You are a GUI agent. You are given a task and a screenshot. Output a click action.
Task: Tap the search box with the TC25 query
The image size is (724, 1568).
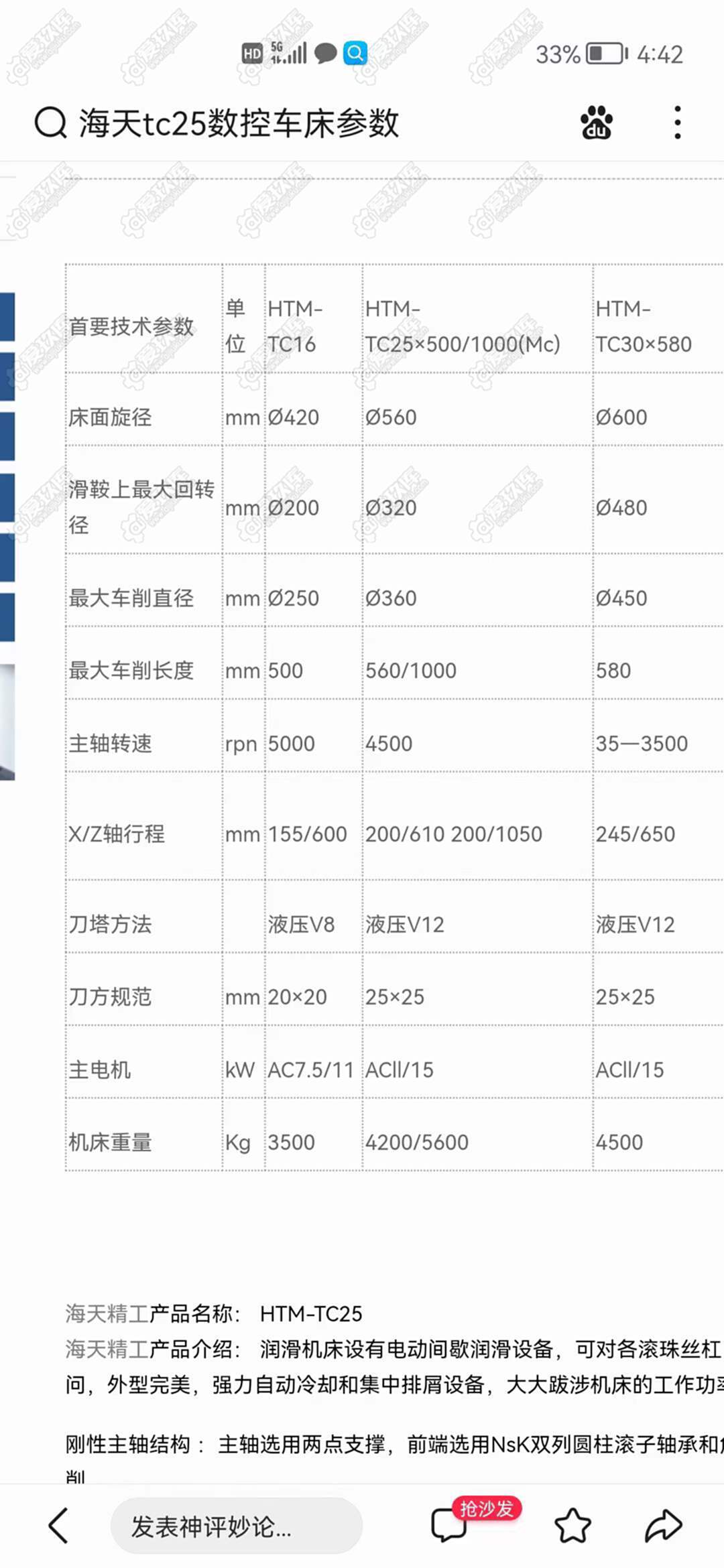(239, 123)
